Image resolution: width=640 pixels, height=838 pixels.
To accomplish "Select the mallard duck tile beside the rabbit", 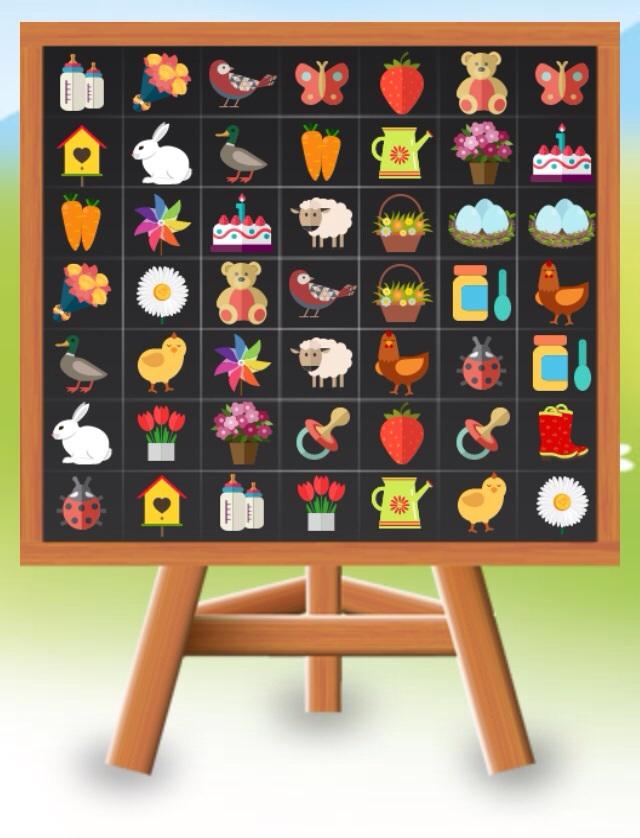I will (242, 153).
